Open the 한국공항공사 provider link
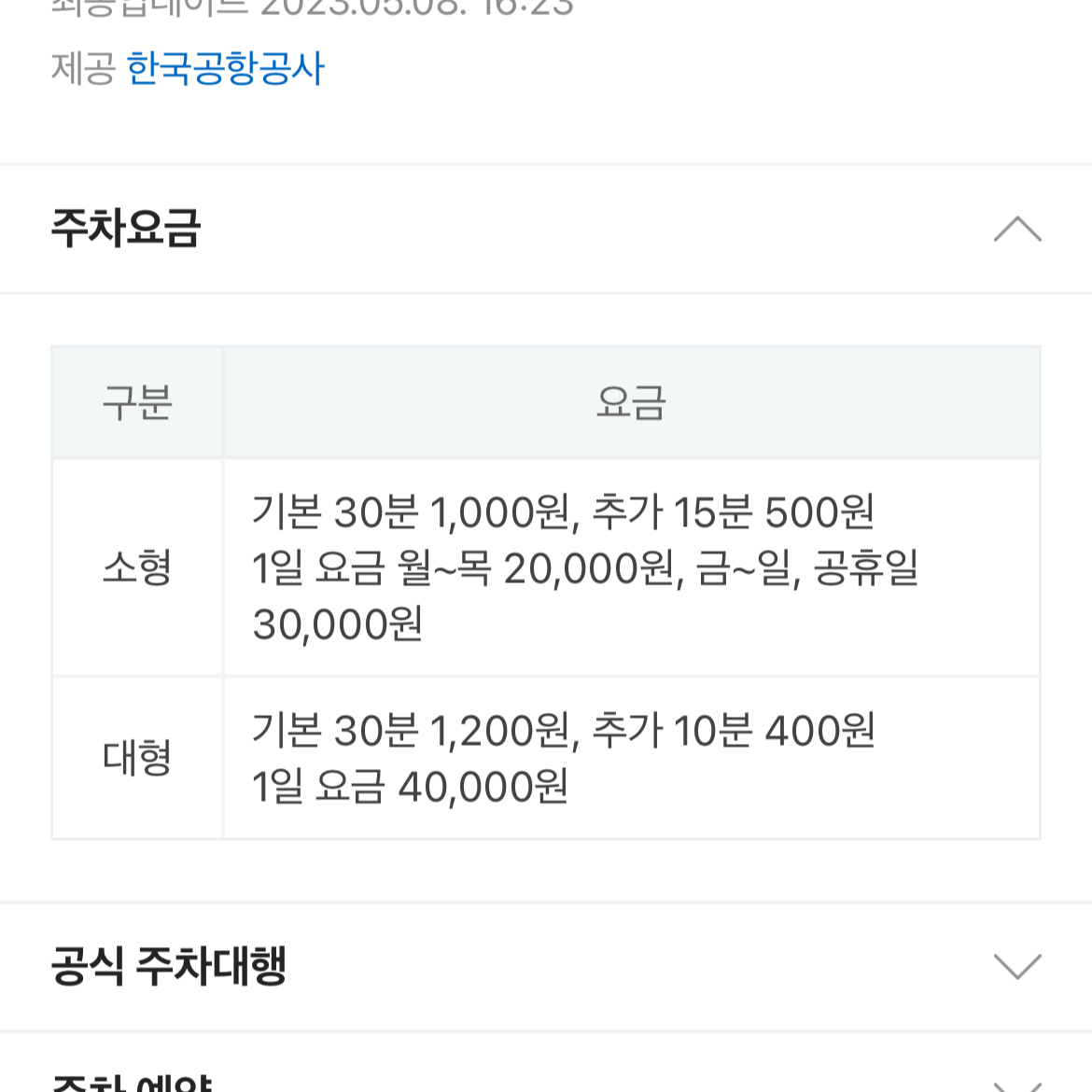The width and height of the screenshot is (1092, 1092). click(x=226, y=68)
